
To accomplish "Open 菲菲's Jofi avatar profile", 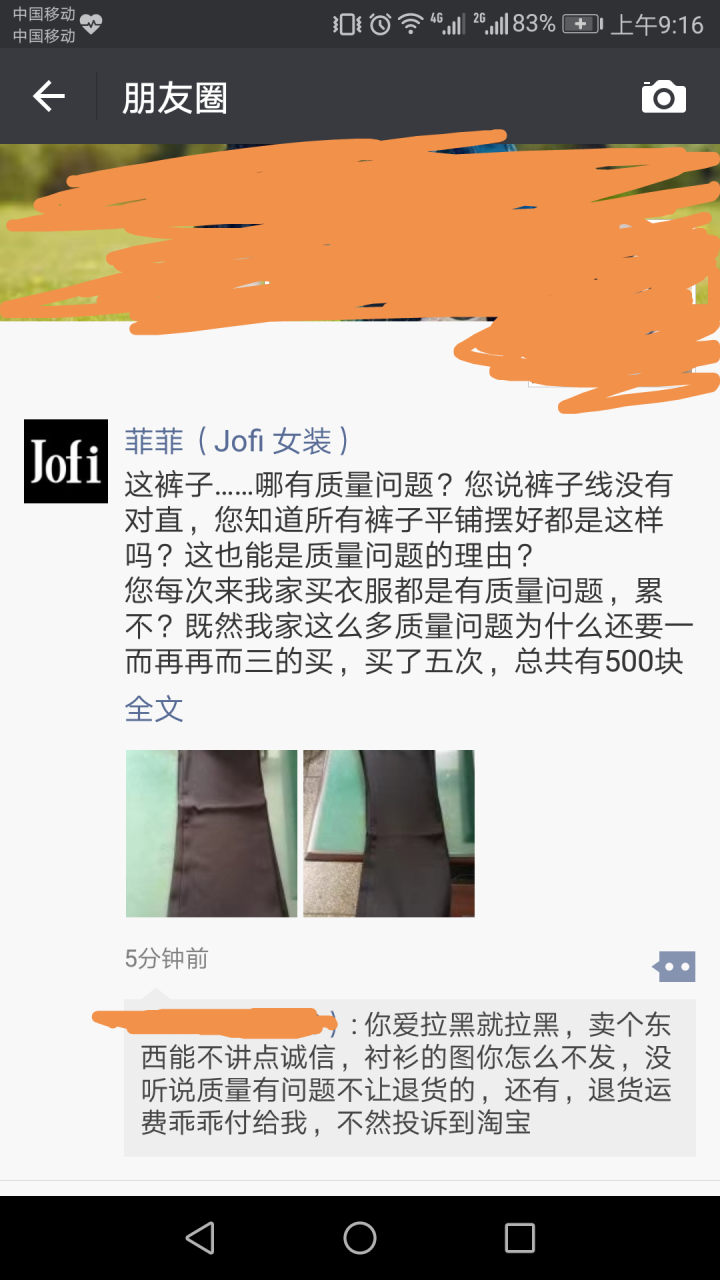I will pos(66,461).
